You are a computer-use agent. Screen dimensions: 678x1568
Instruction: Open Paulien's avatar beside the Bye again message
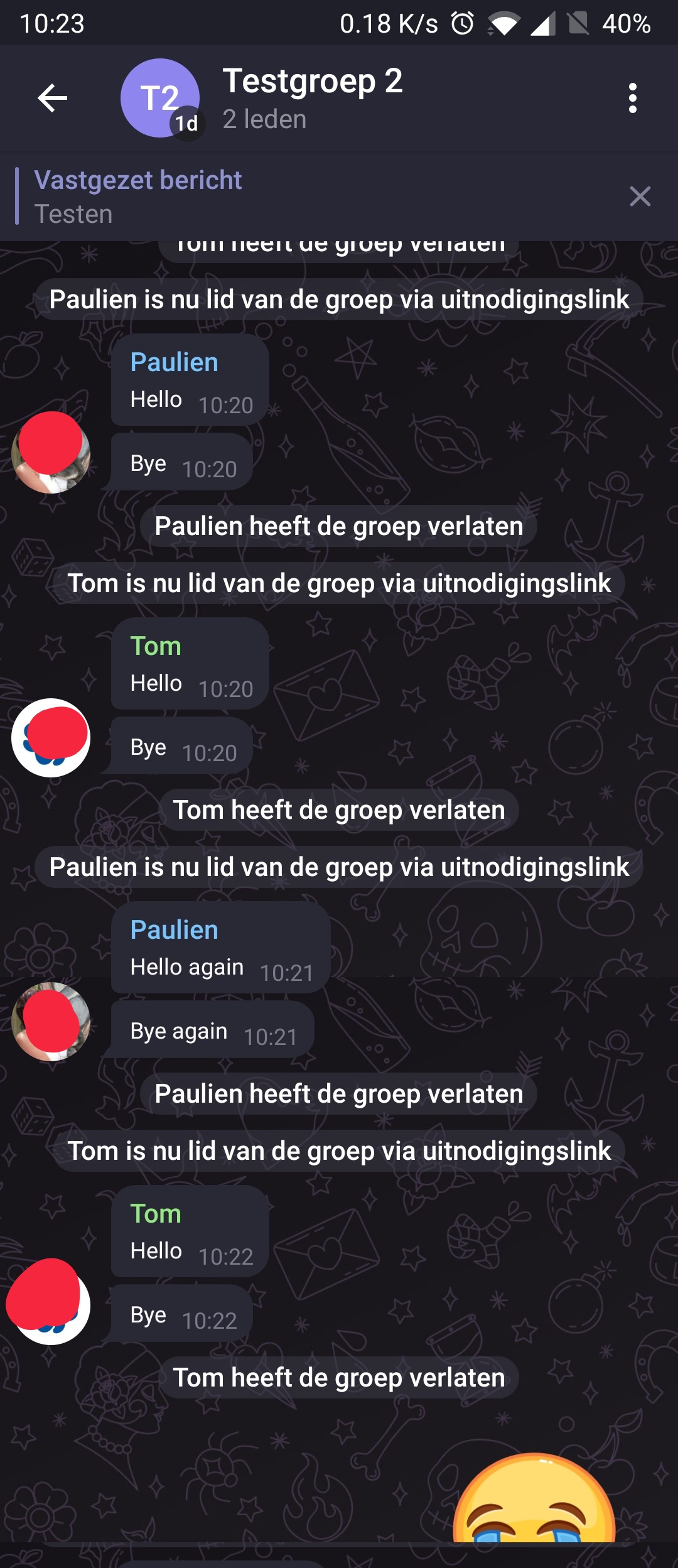point(51,1021)
